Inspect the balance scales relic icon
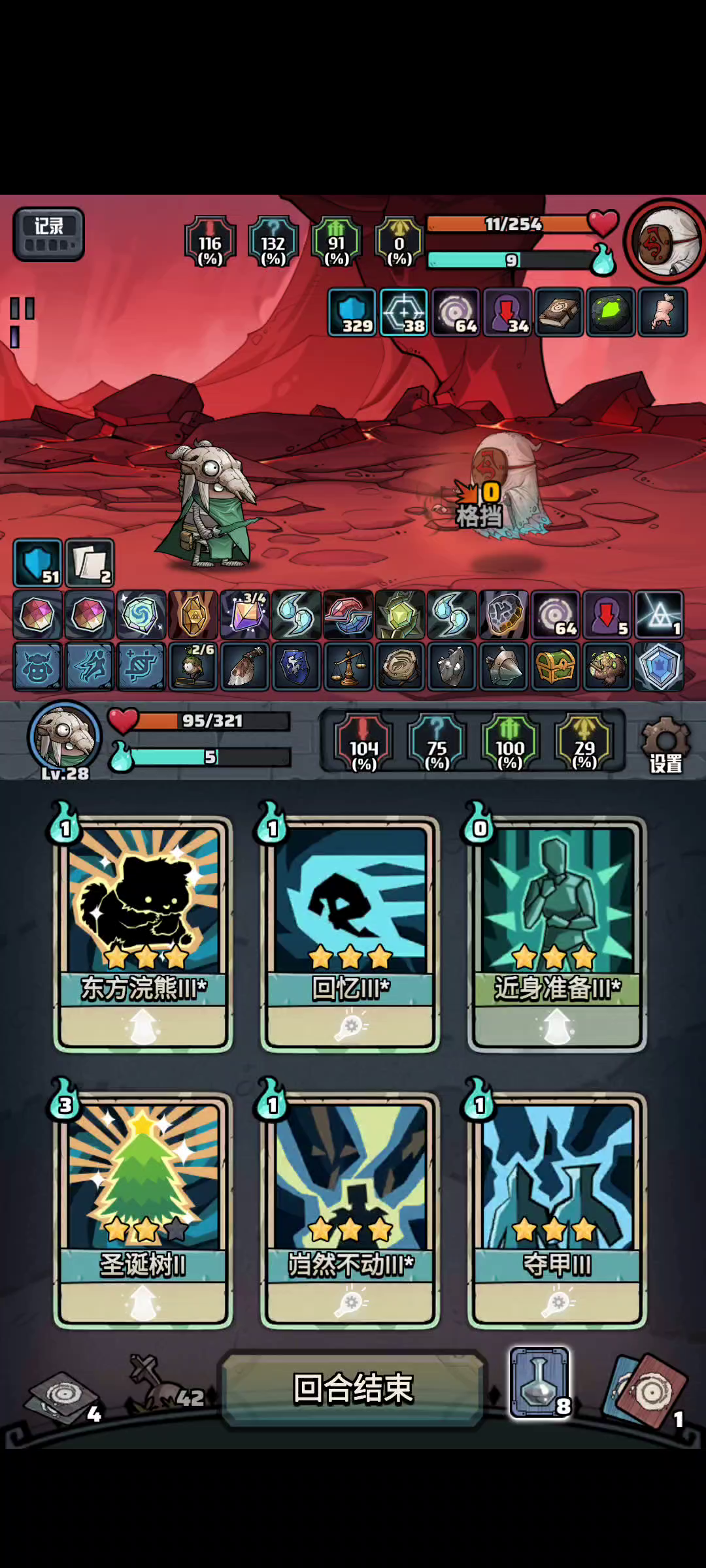The image size is (706, 1568). click(348, 666)
